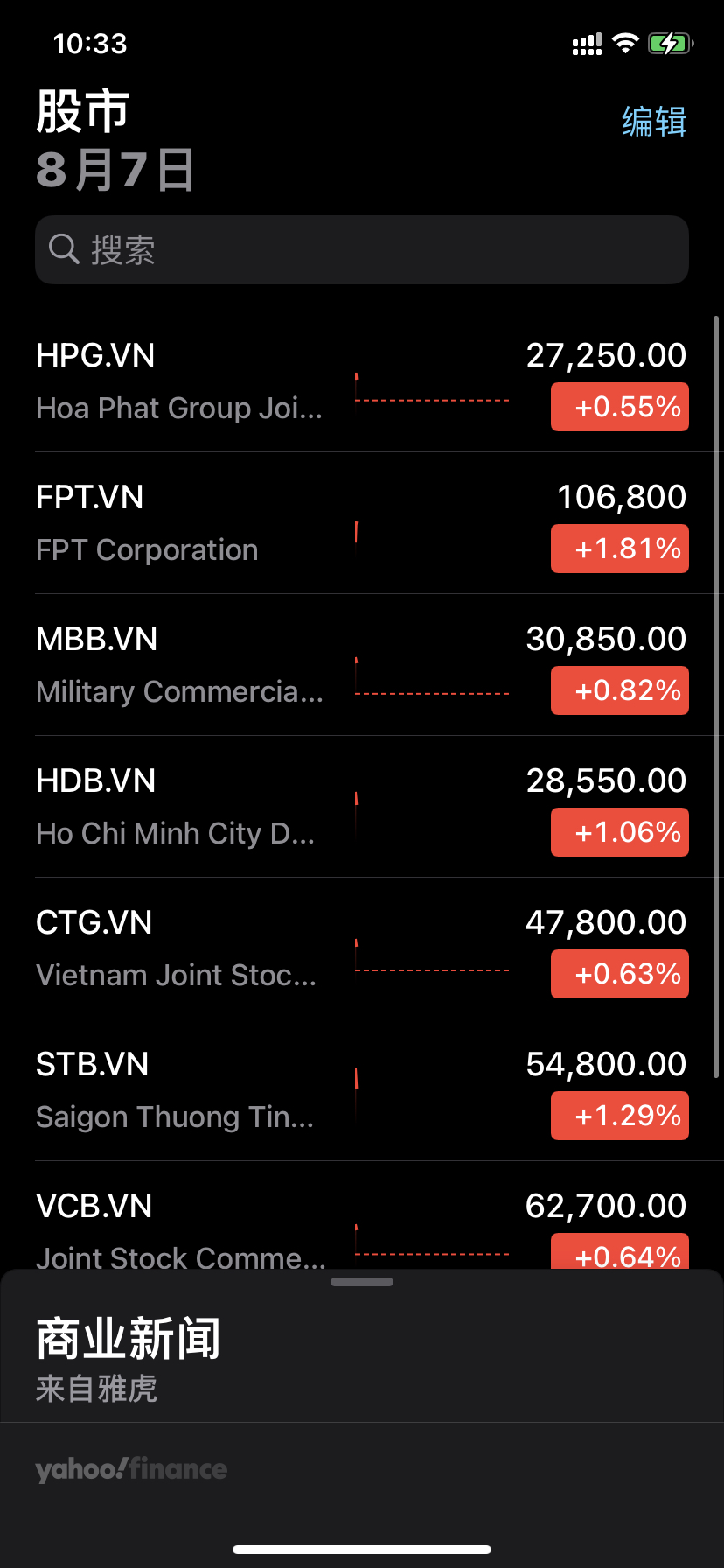This screenshot has height=1568, width=724.
Task: Open the HPG.VN stock details
Action: 362,381
